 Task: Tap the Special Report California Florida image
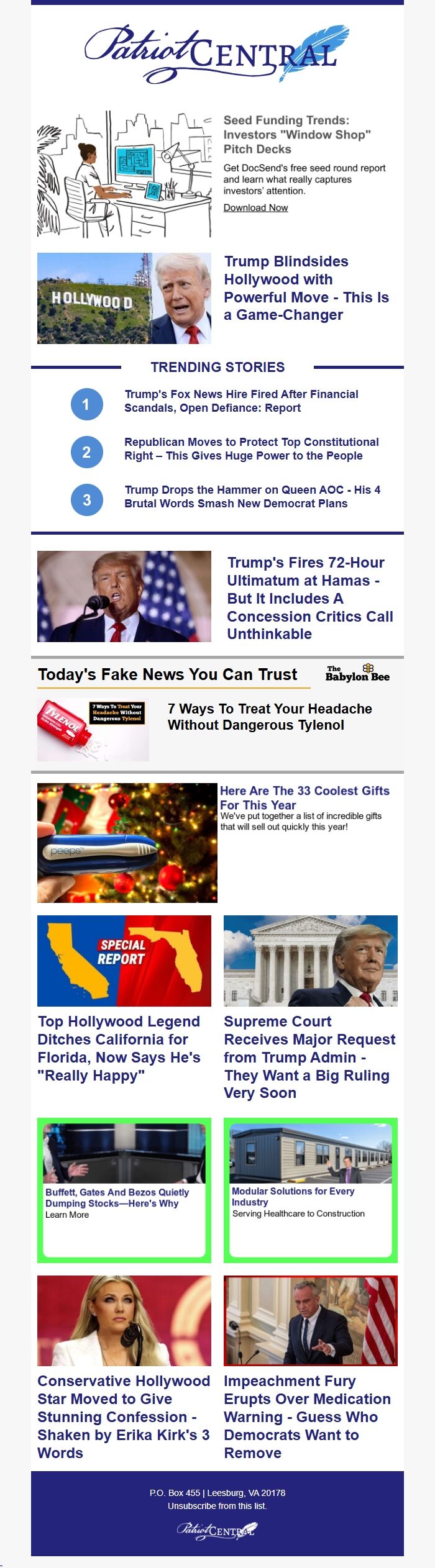coord(124,961)
